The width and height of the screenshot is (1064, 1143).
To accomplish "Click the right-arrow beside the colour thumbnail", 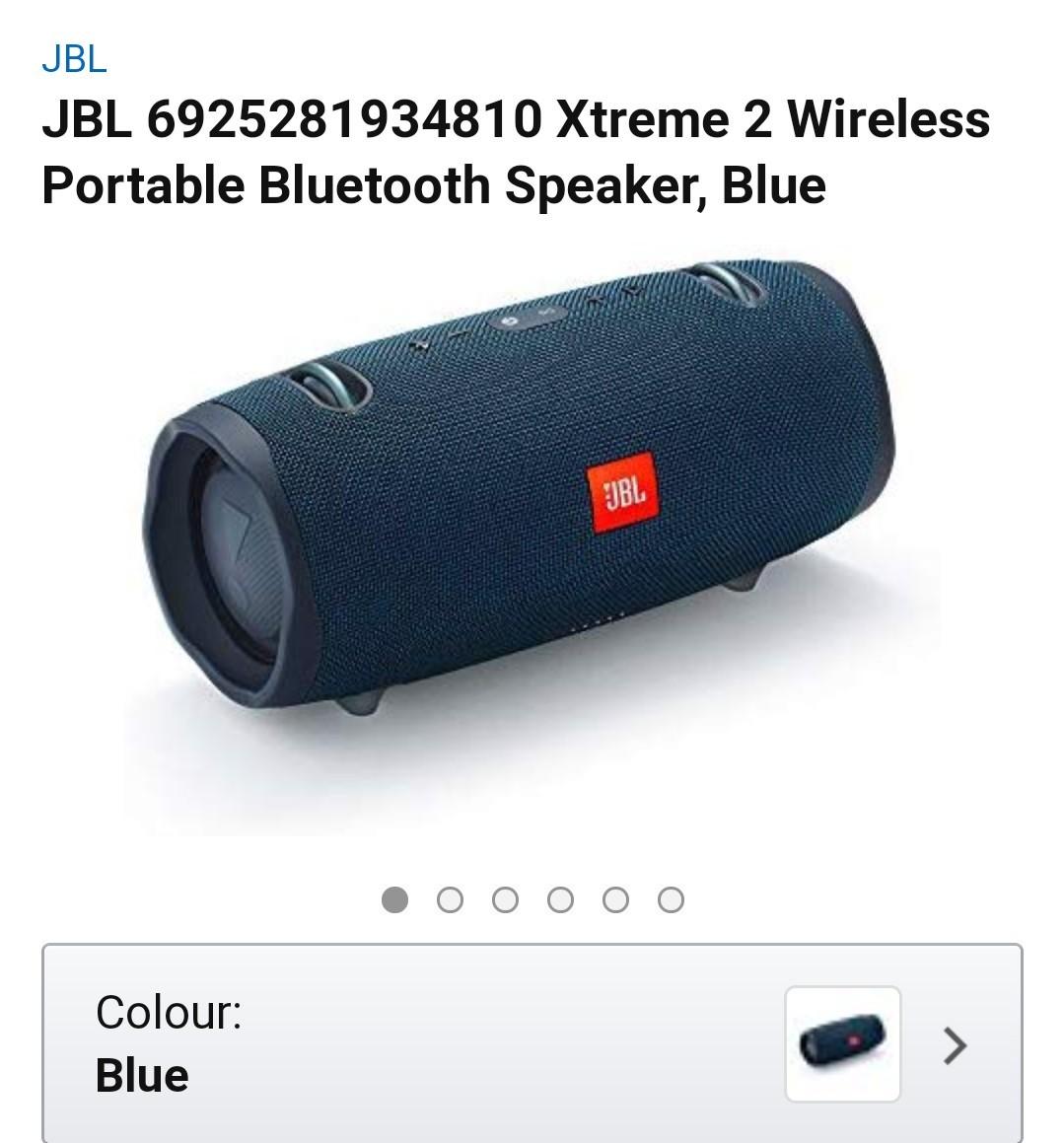I will click(x=954, y=1048).
